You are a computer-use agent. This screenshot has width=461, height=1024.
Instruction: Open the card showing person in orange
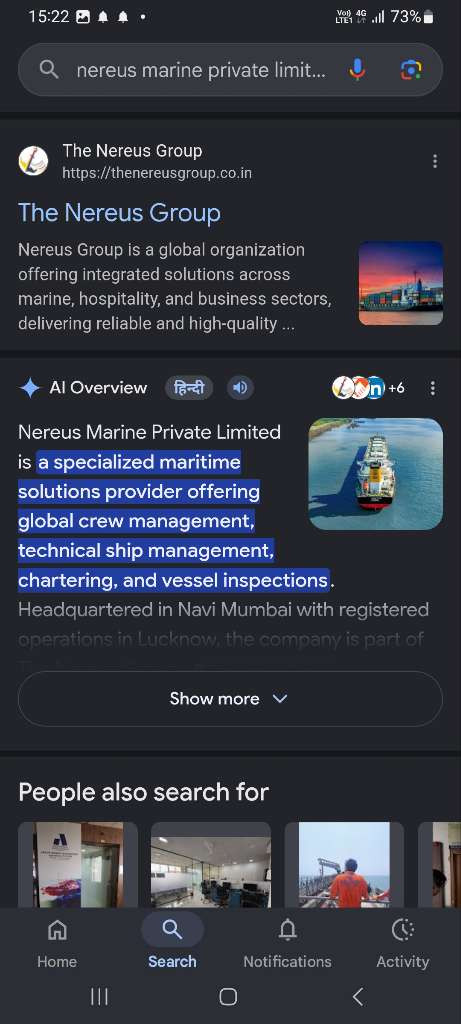344,865
